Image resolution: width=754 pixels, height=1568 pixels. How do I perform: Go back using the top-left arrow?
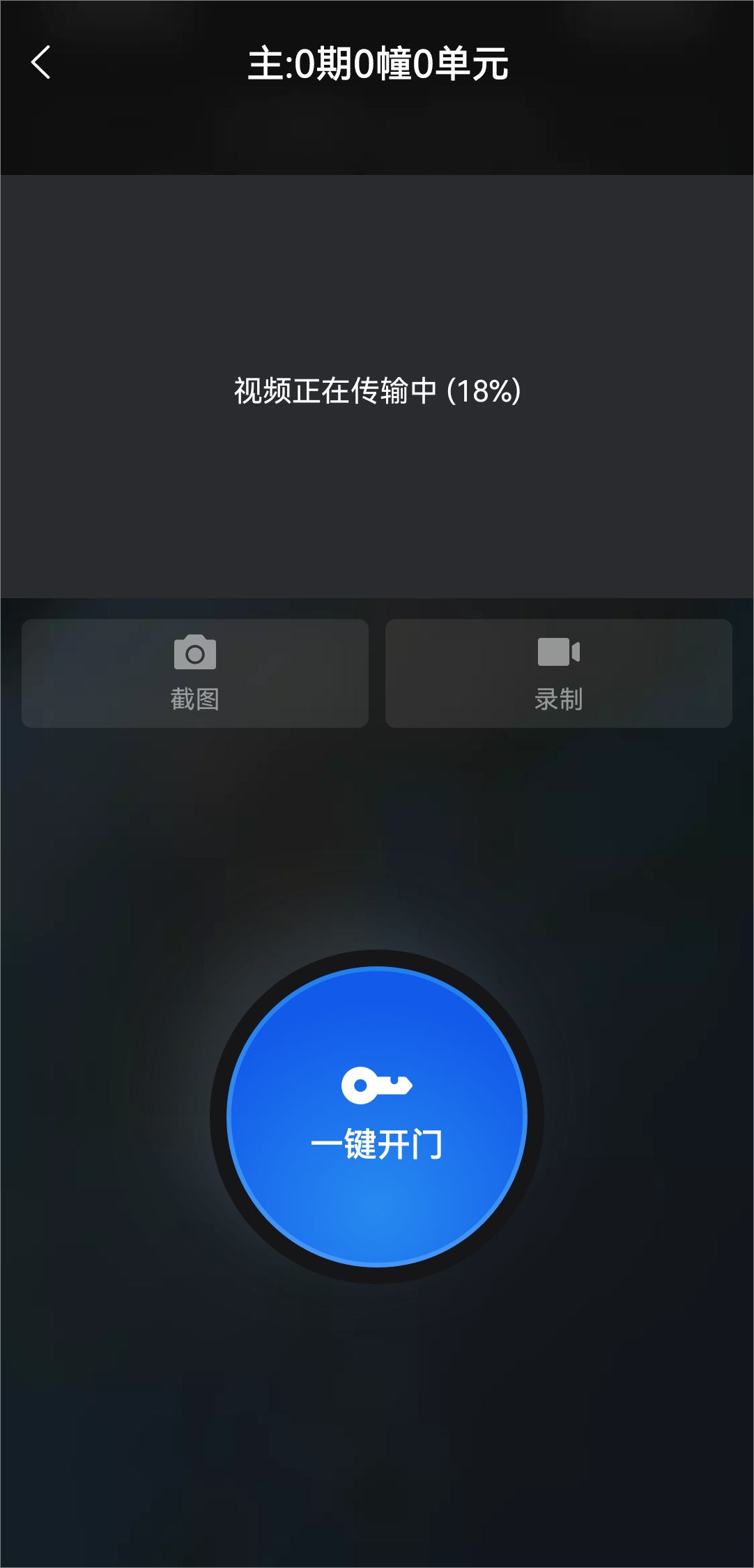tap(41, 63)
